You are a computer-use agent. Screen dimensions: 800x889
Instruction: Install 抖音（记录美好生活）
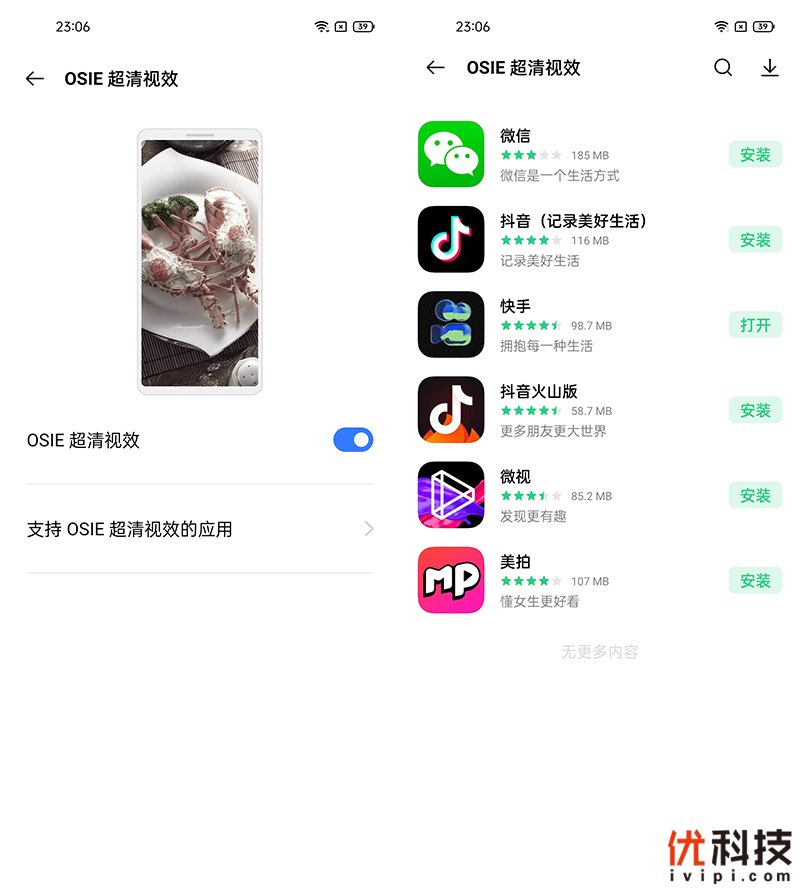[755, 240]
